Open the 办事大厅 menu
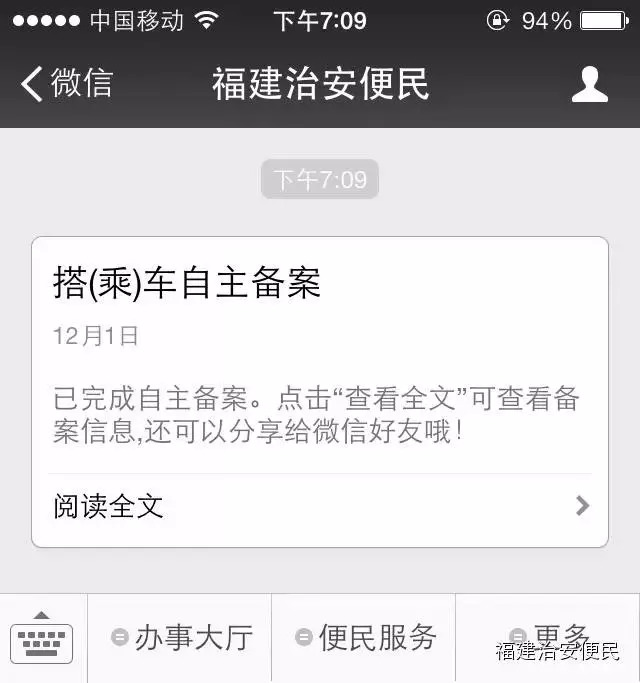Image resolution: width=640 pixels, height=683 pixels. tap(181, 637)
